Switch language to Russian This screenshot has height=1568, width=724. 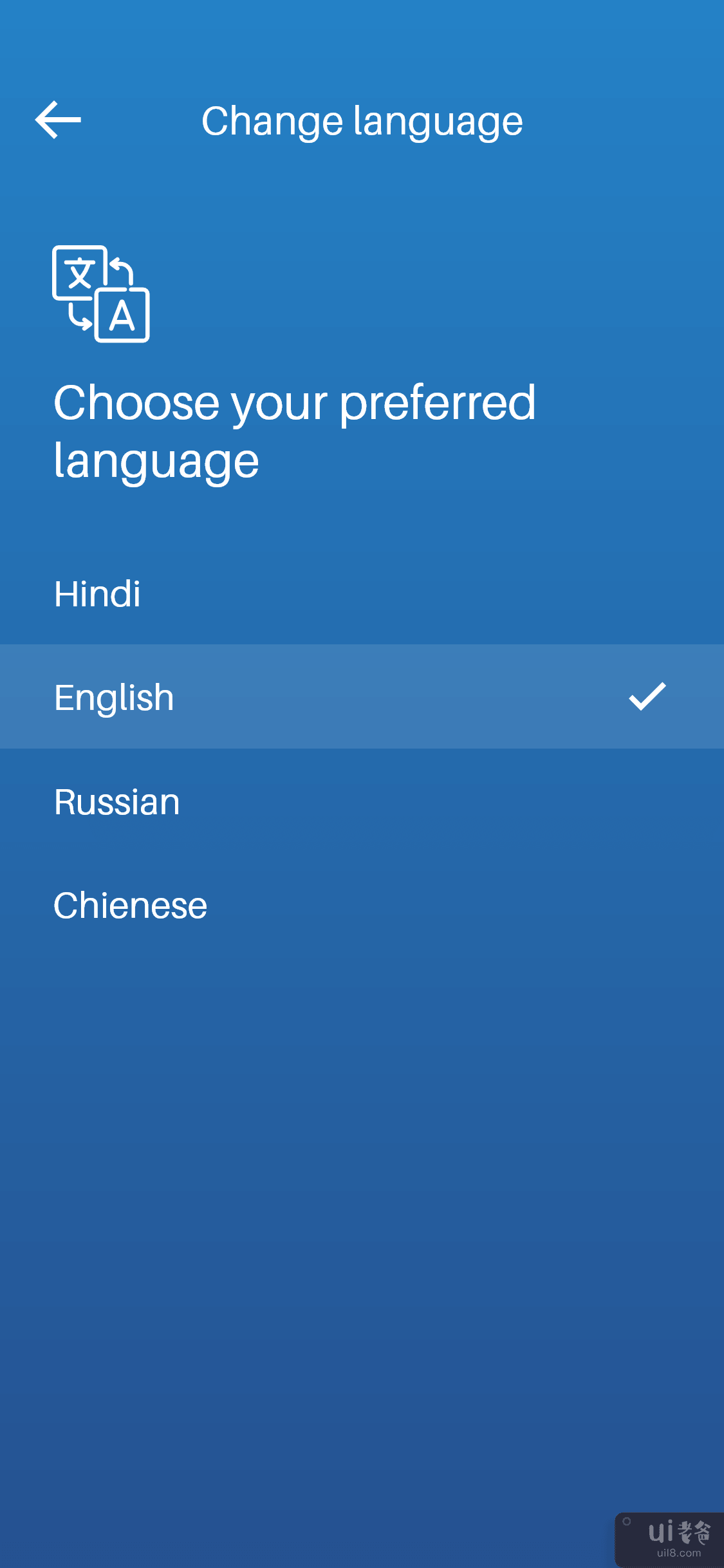[117, 802]
